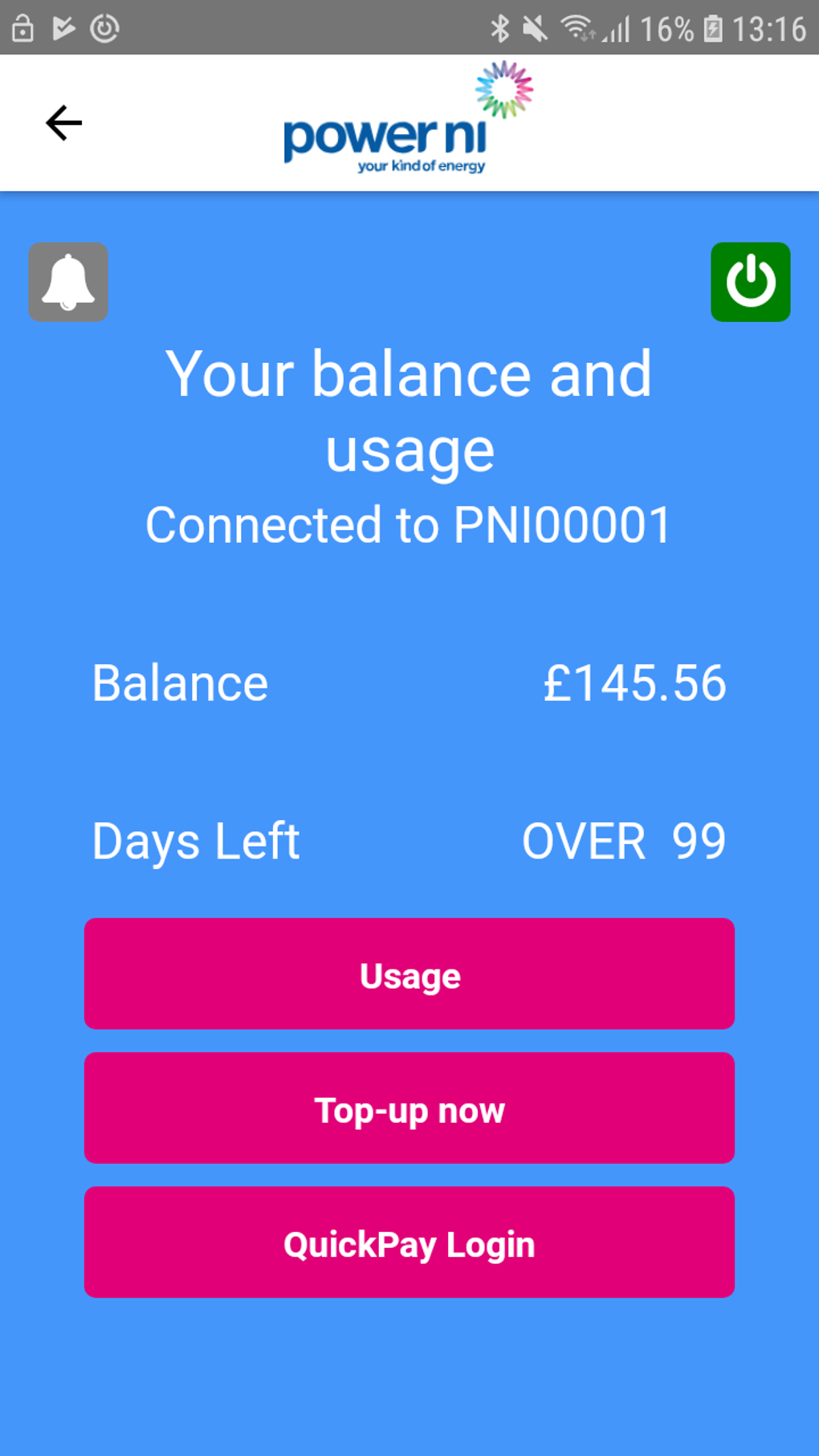The width and height of the screenshot is (819, 1456).
Task: Open the notifications bell
Action: click(68, 282)
